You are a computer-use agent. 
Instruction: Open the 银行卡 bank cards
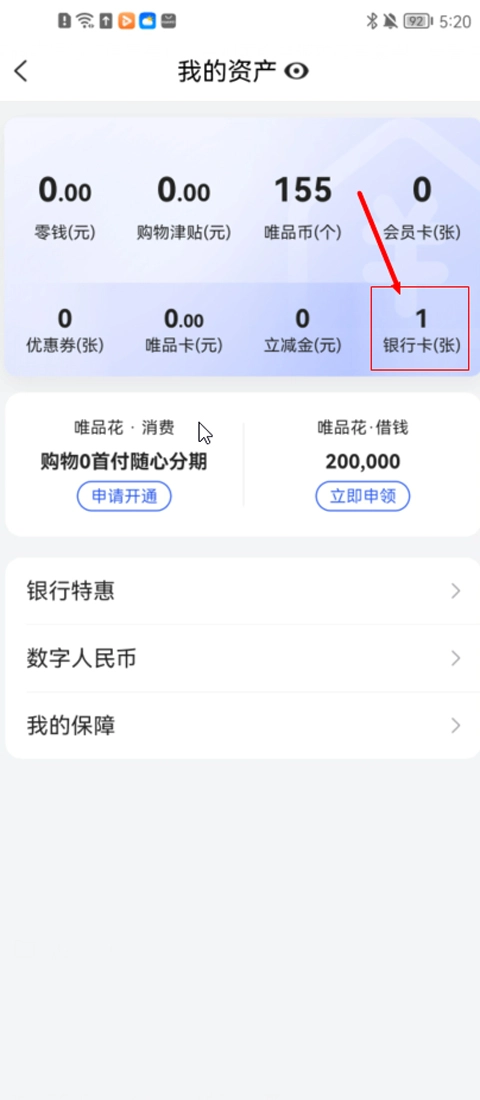420,328
